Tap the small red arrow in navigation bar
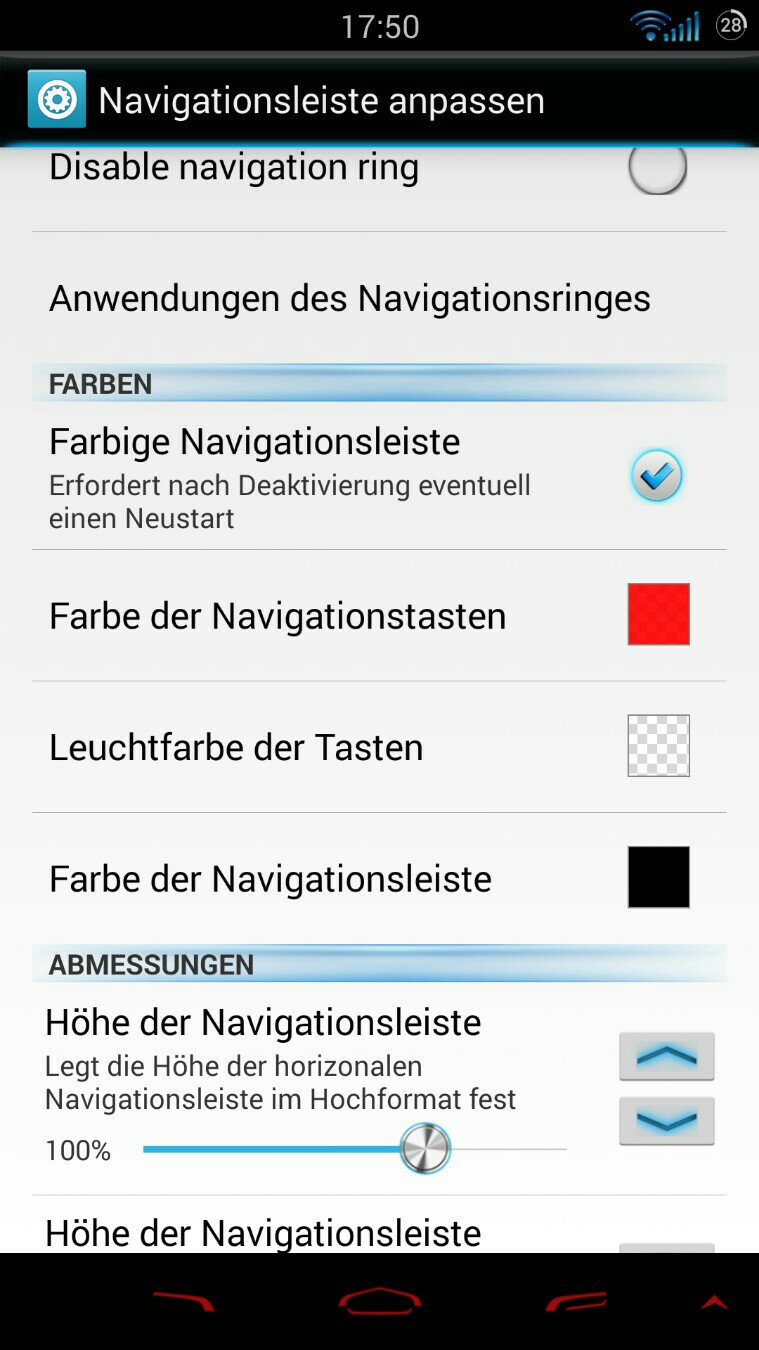The image size is (759, 1350). (x=714, y=1302)
